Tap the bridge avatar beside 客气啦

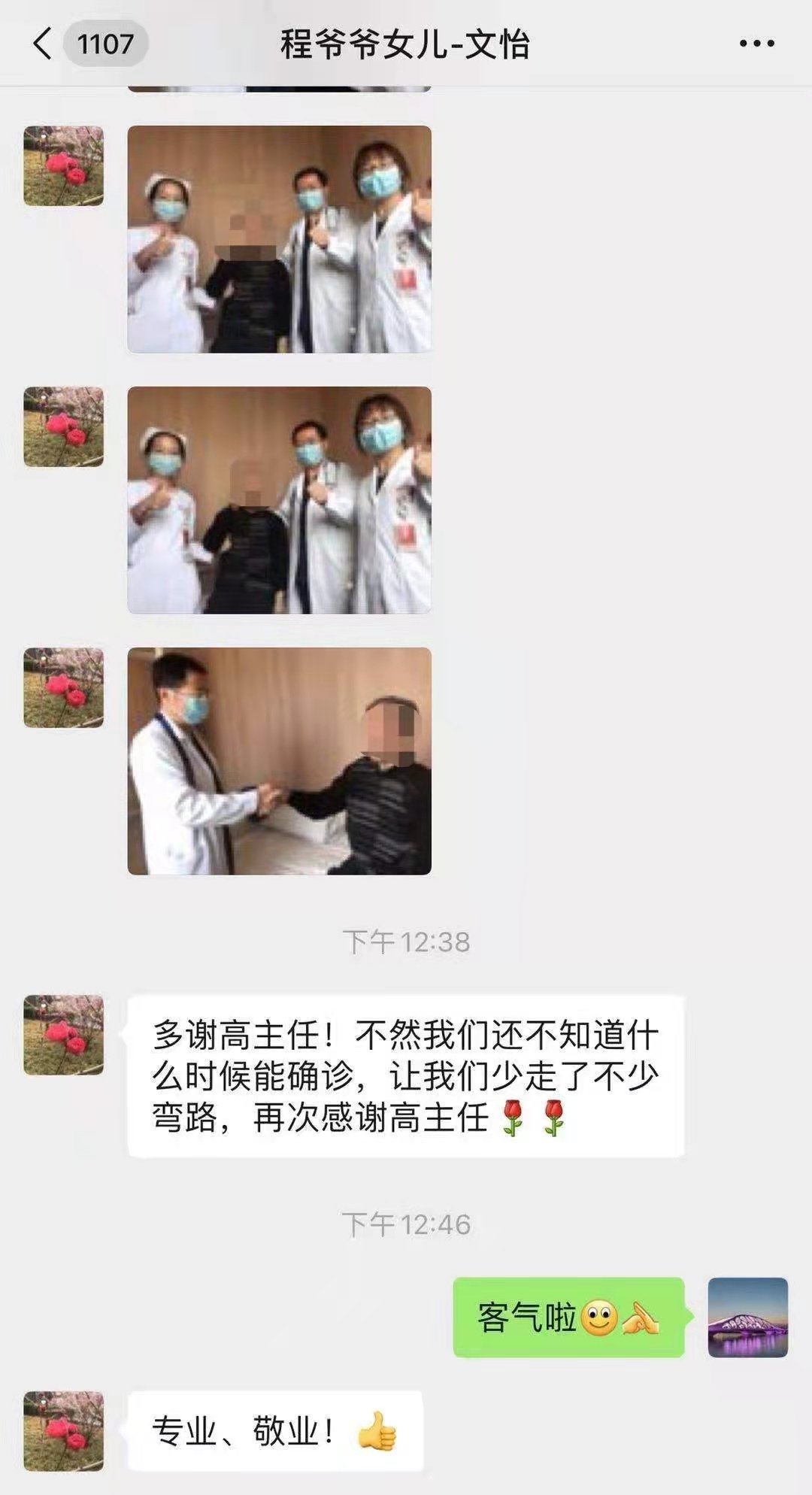pos(747,1318)
